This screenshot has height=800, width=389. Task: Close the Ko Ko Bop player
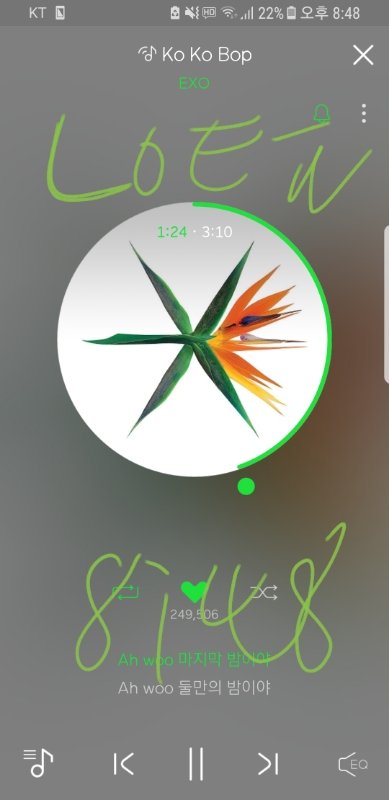tap(363, 55)
